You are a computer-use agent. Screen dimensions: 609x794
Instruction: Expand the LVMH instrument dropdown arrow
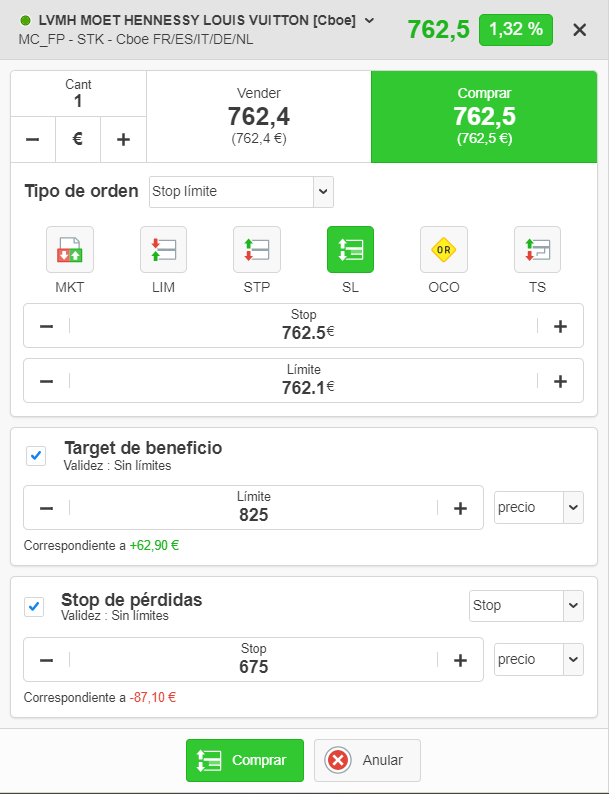370,20
